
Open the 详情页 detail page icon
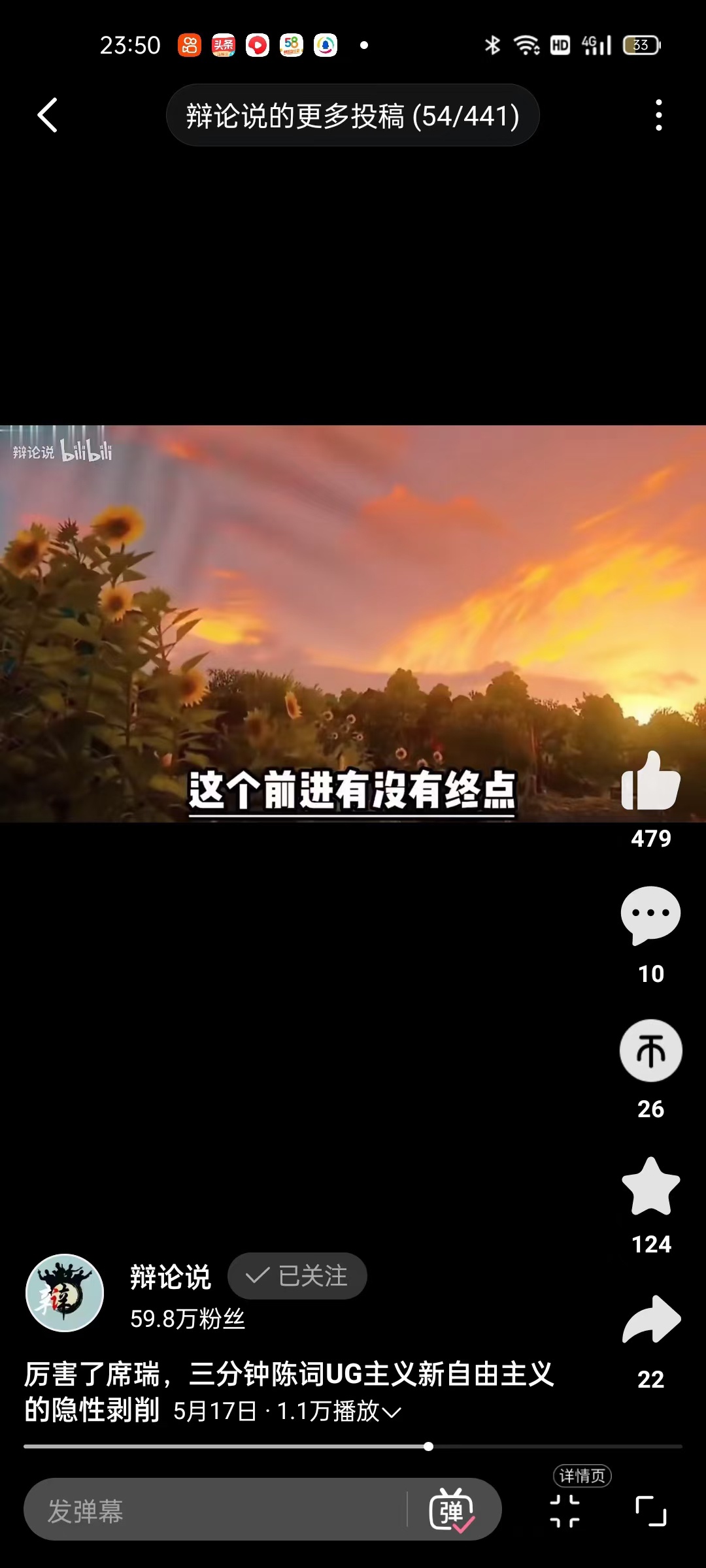click(565, 1510)
